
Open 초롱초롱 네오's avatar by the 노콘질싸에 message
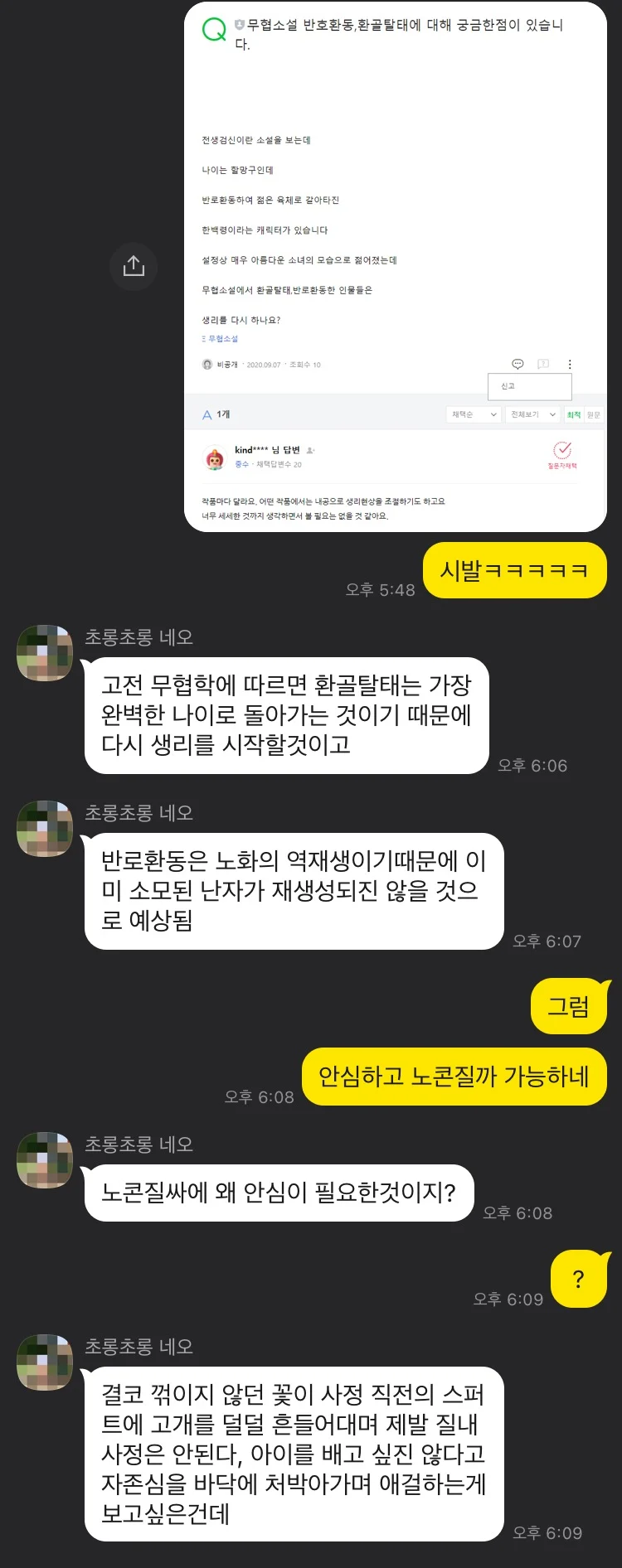coord(45,1160)
